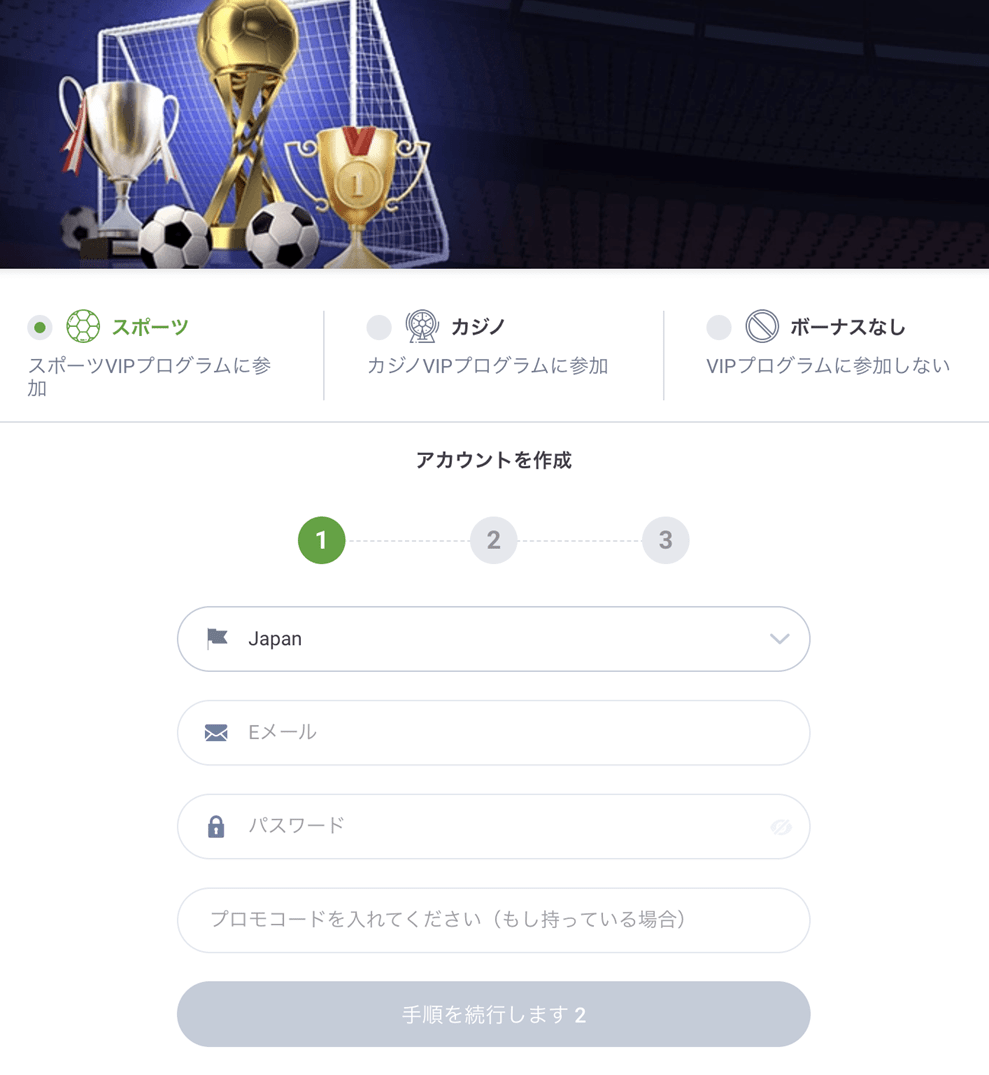The width and height of the screenshot is (989, 1075).
Task: Select ボーナスなし option
Action: [719, 327]
